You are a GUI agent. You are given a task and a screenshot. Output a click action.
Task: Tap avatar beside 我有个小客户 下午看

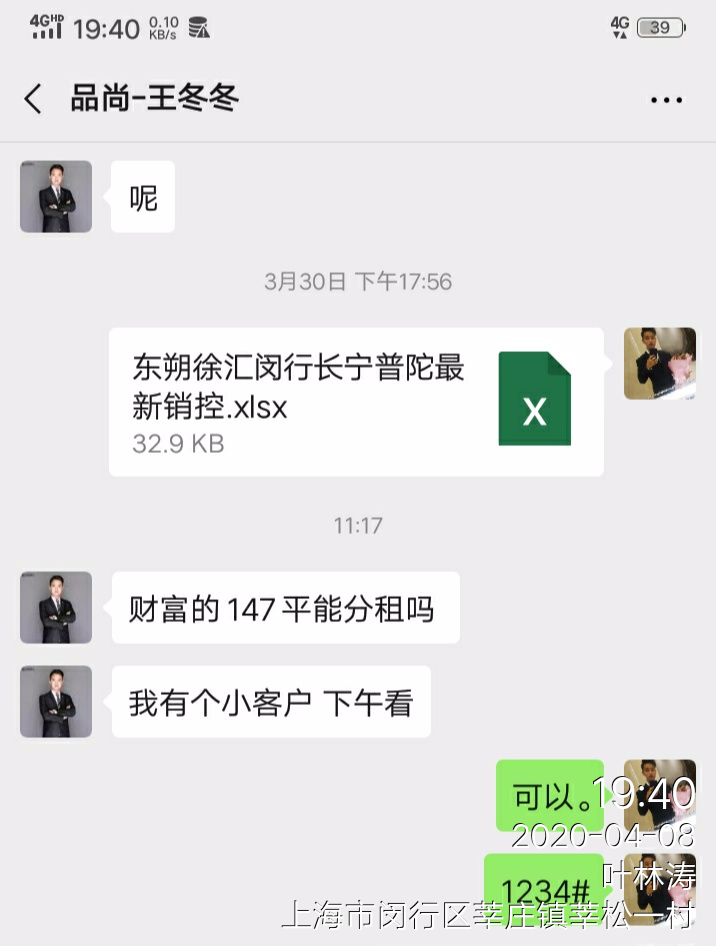[x=56, y=702]
